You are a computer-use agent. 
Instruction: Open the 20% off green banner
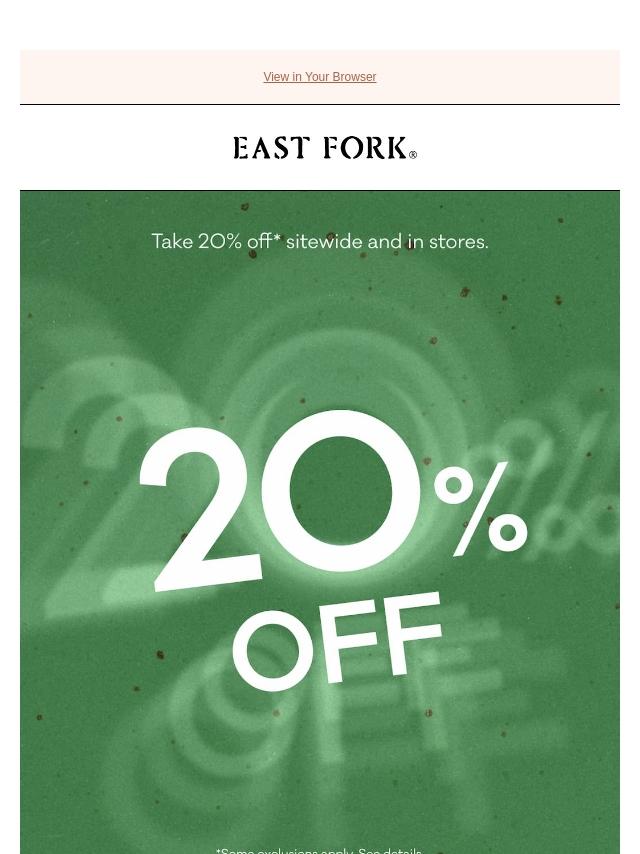pyautogui.click(x=320, y=522)
